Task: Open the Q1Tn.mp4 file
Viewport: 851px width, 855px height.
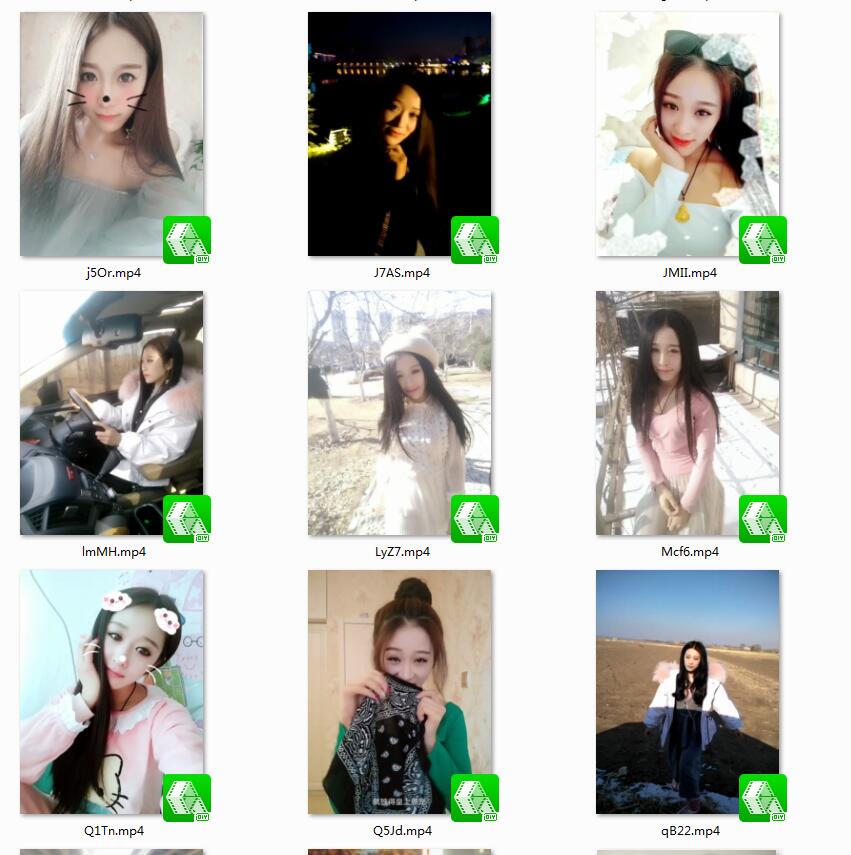Action: (x=111, y=692)
